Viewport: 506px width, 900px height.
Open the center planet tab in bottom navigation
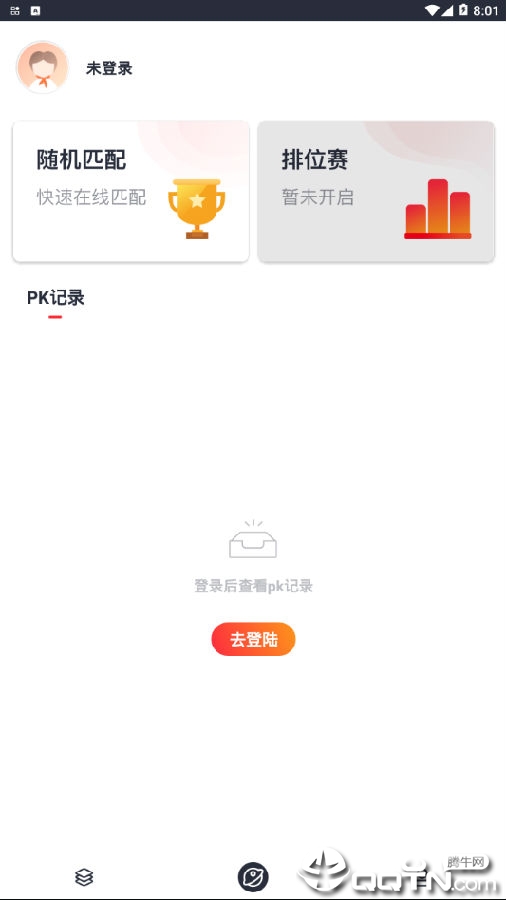pos(253,877)
